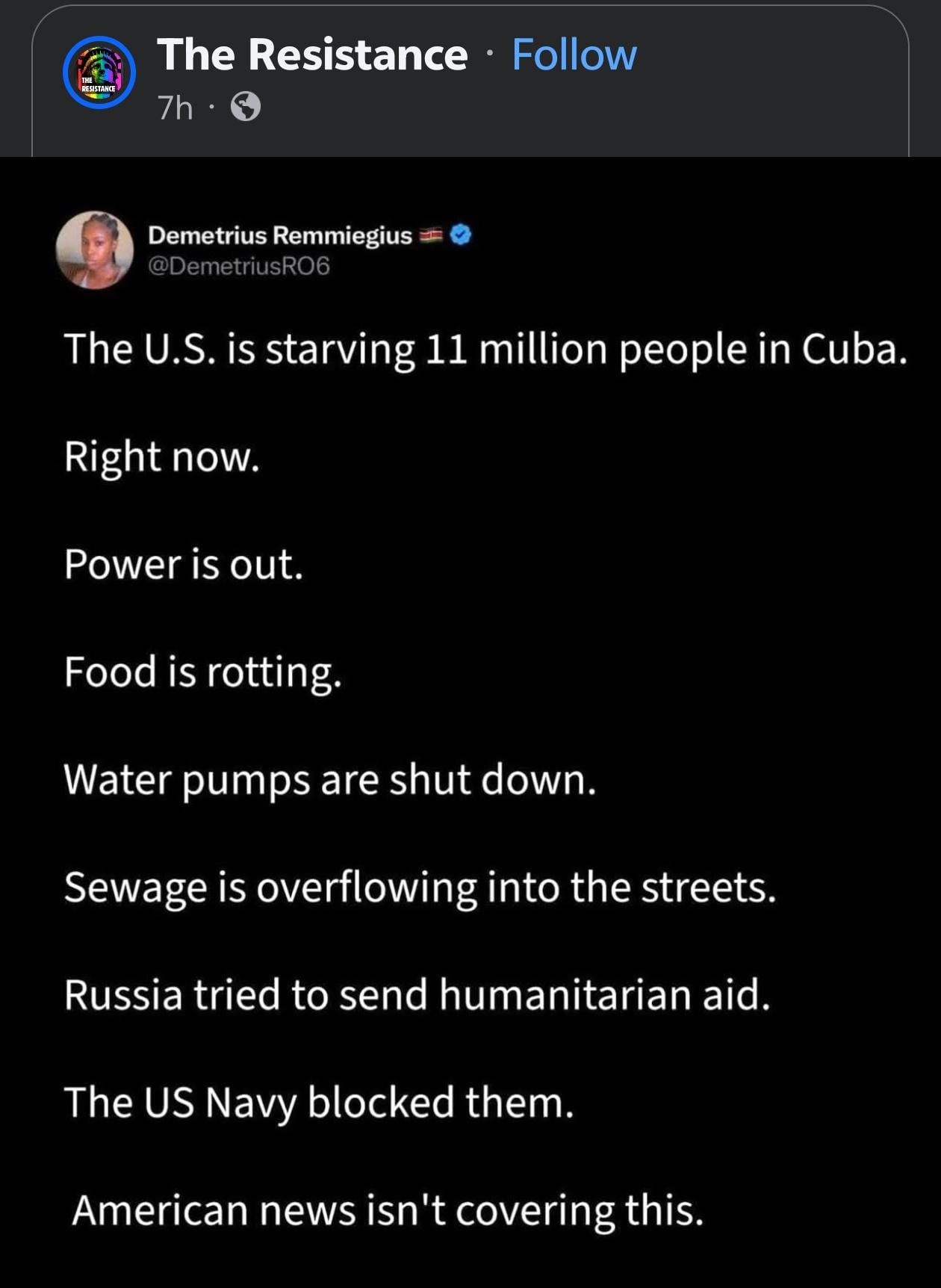
Task: Follow The Resistance page
Action: (x=574, y=55)
